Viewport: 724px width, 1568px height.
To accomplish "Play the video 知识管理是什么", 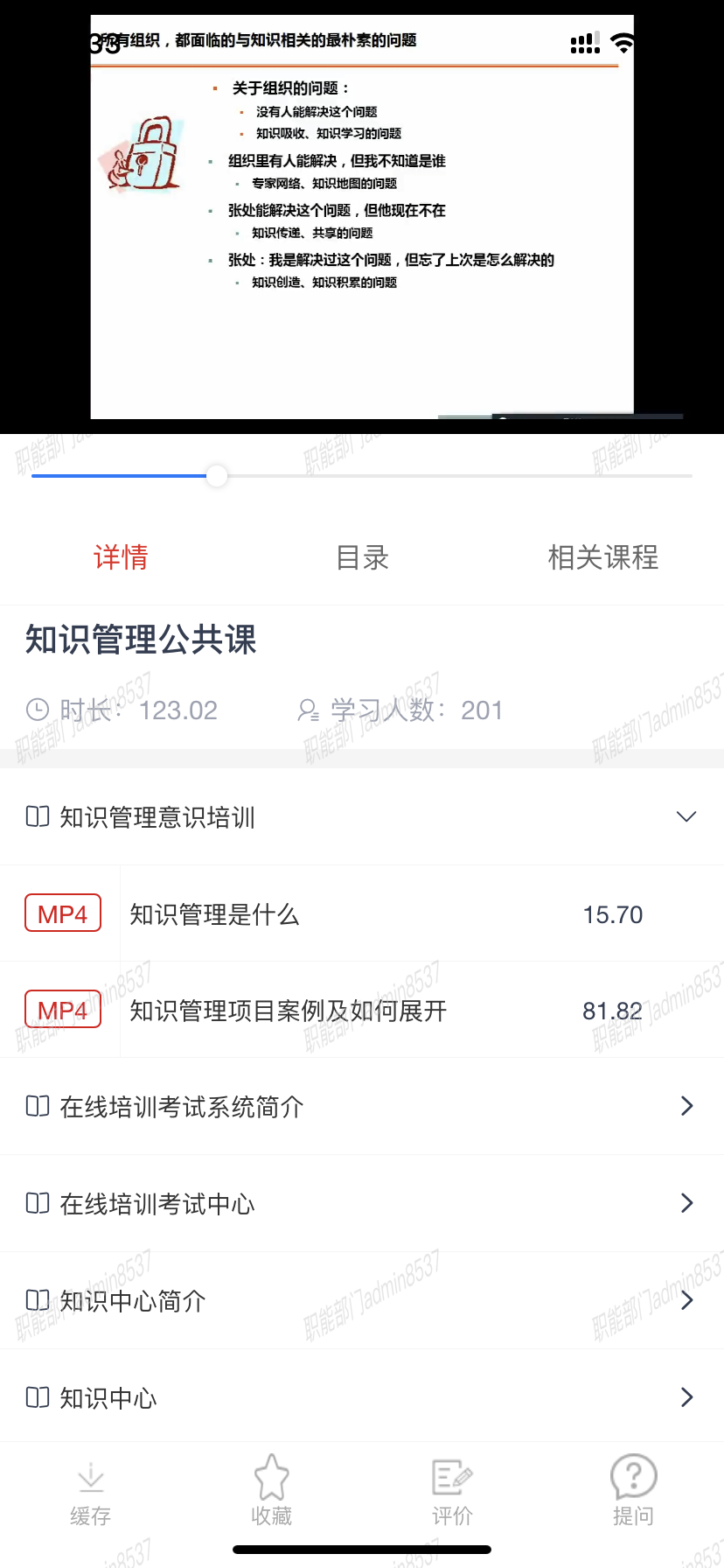I will 214,914.
